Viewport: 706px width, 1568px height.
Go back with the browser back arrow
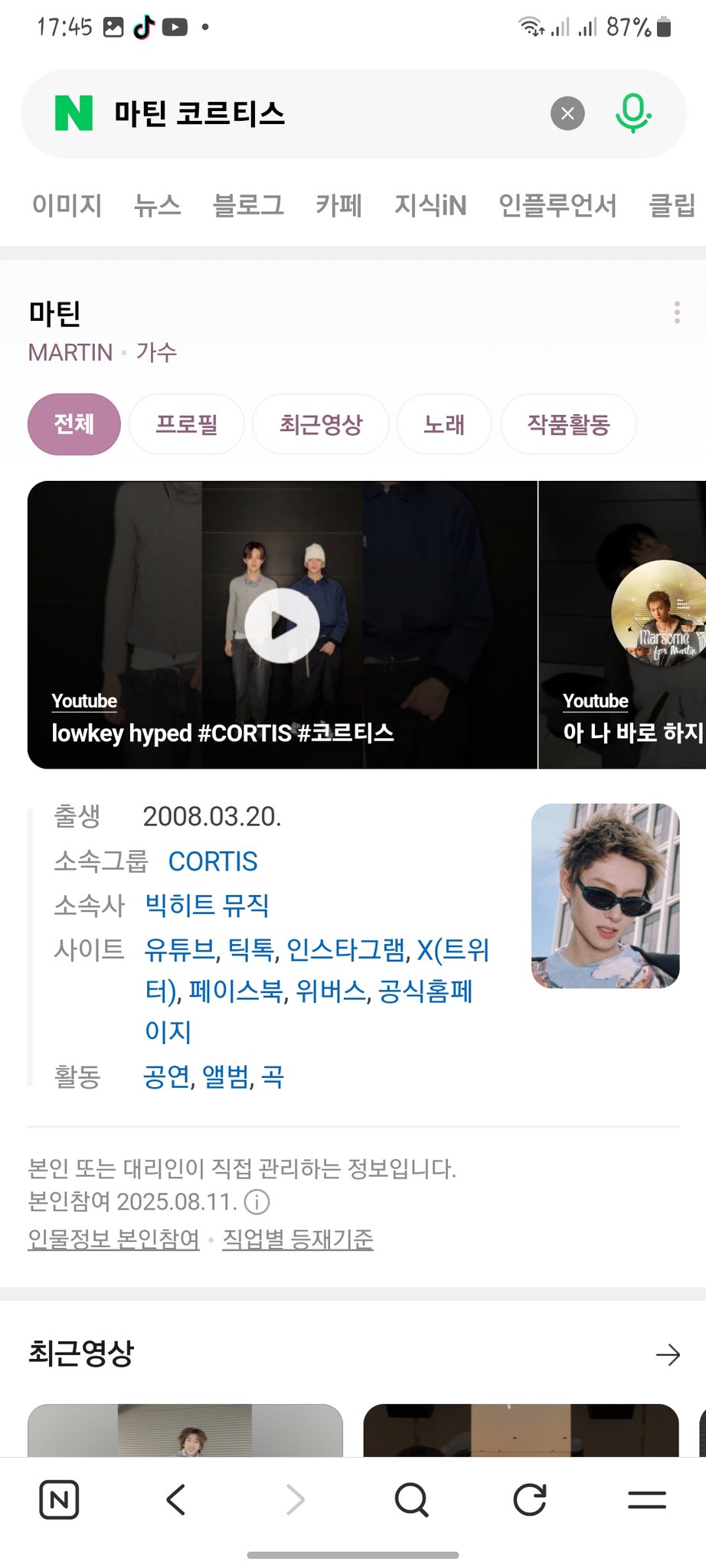tap(176, 1500)
